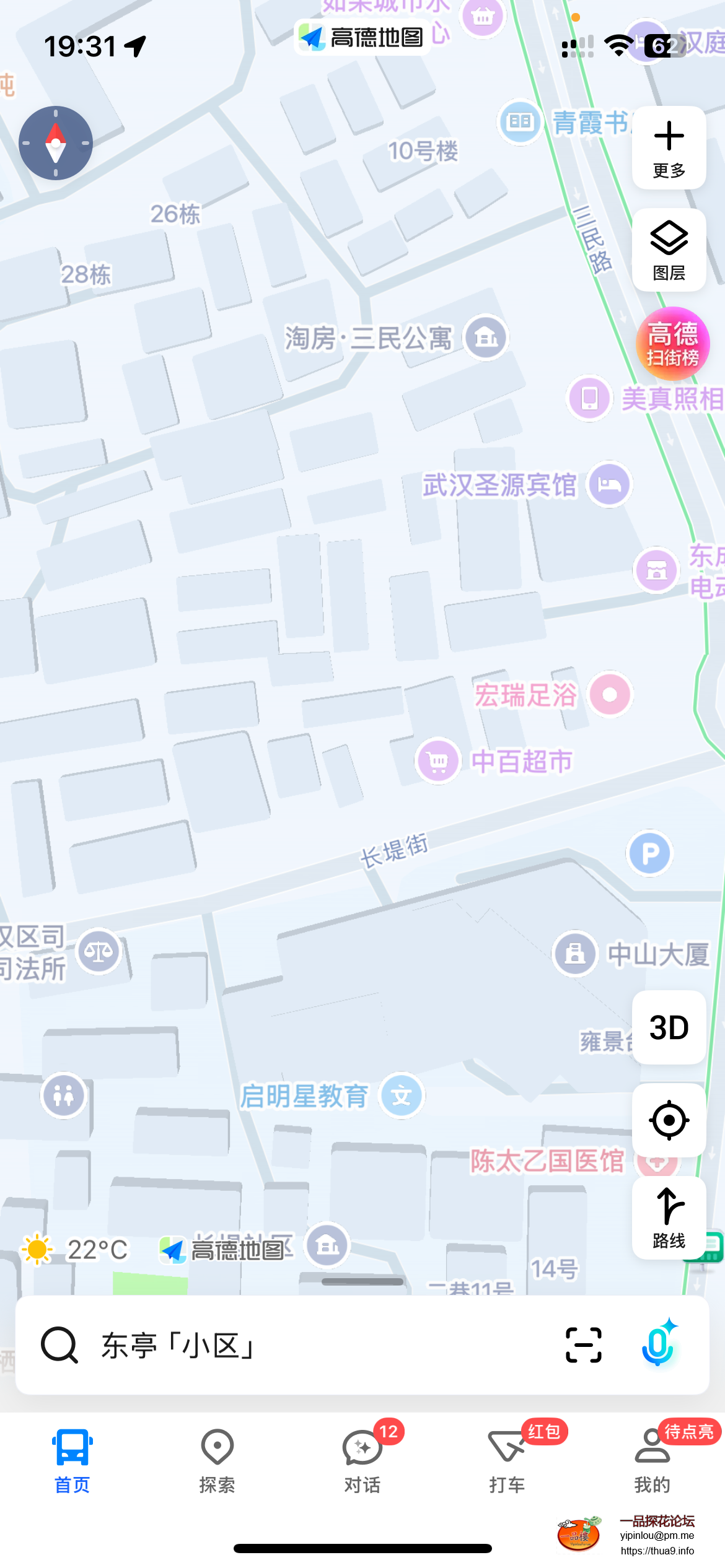Select the parking P marker
The width and height of the screenshot is (725, 1568).
point(649,853)
